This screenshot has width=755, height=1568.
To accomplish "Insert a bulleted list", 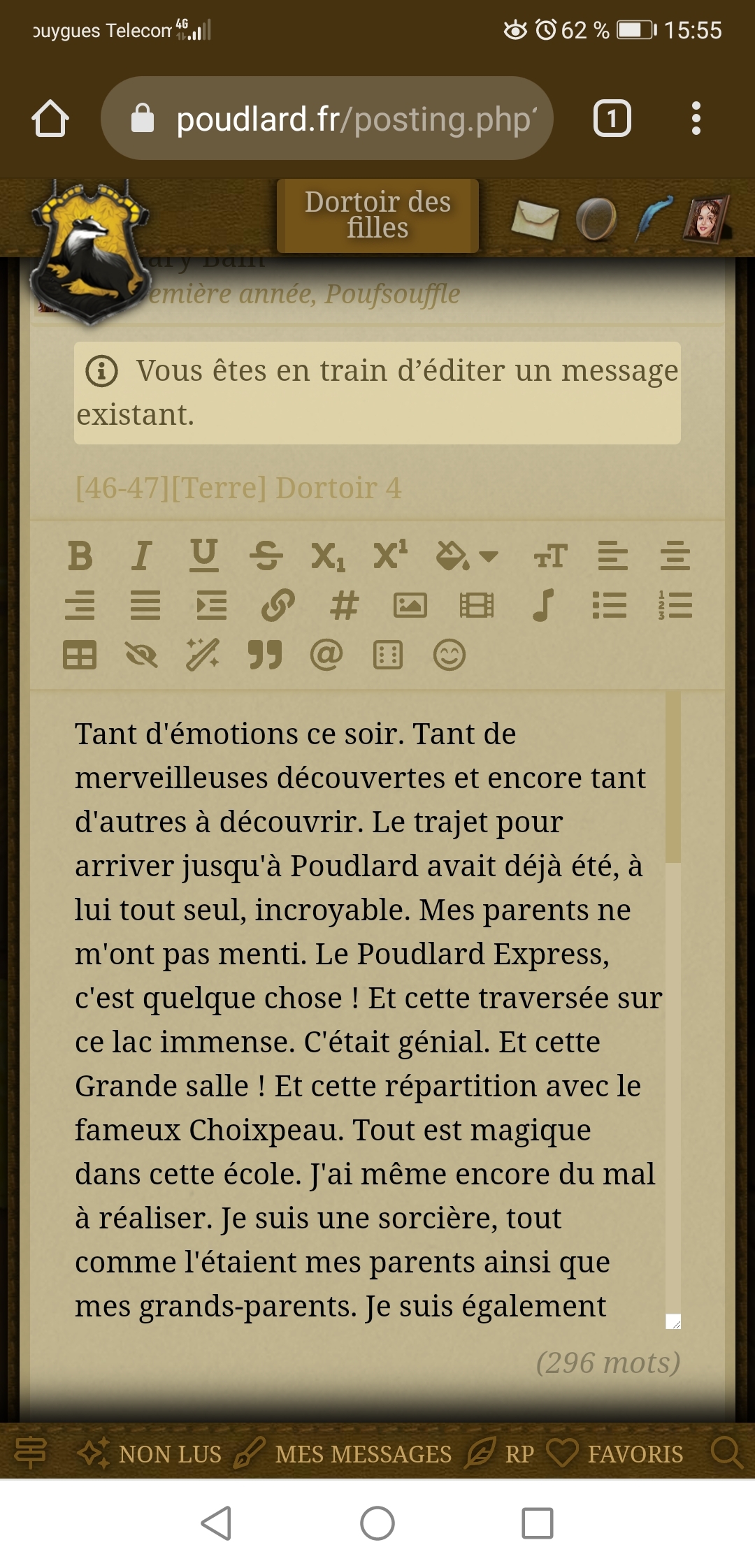I will coord(609,605).
